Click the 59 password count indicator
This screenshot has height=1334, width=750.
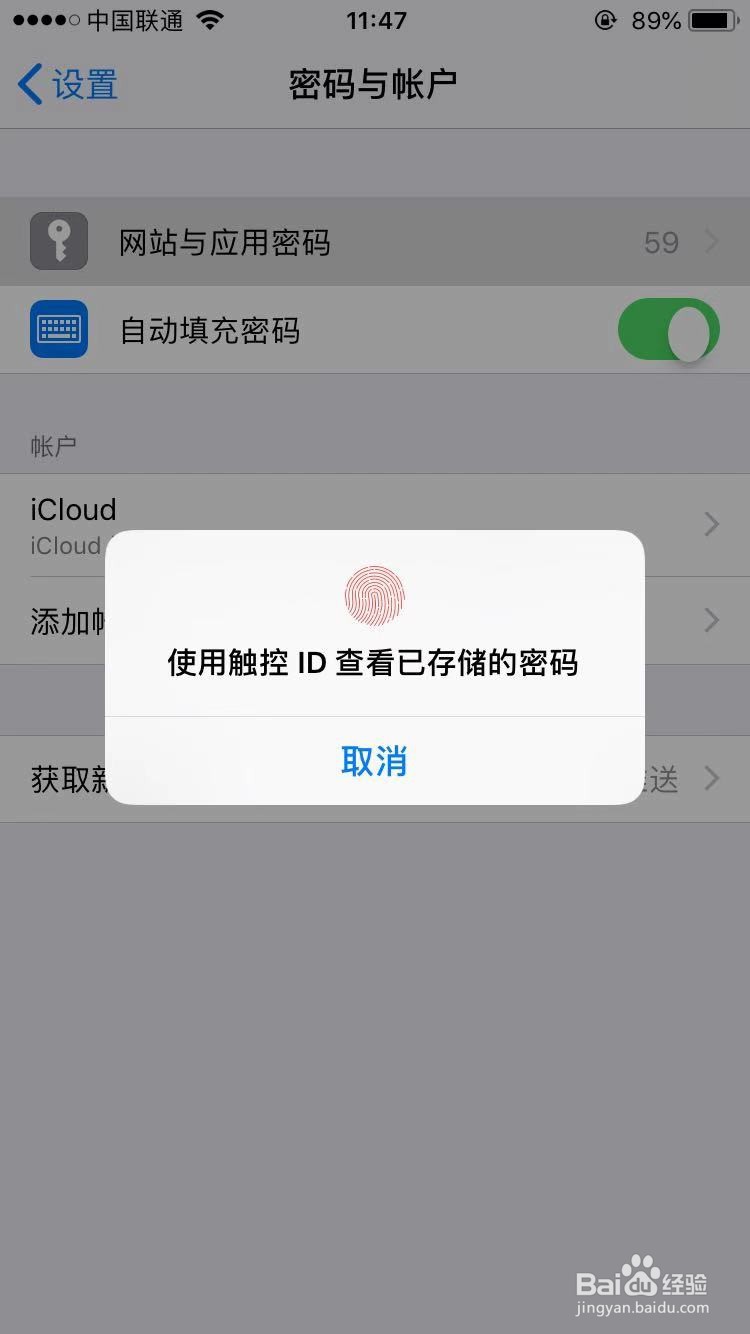point(660,242)
